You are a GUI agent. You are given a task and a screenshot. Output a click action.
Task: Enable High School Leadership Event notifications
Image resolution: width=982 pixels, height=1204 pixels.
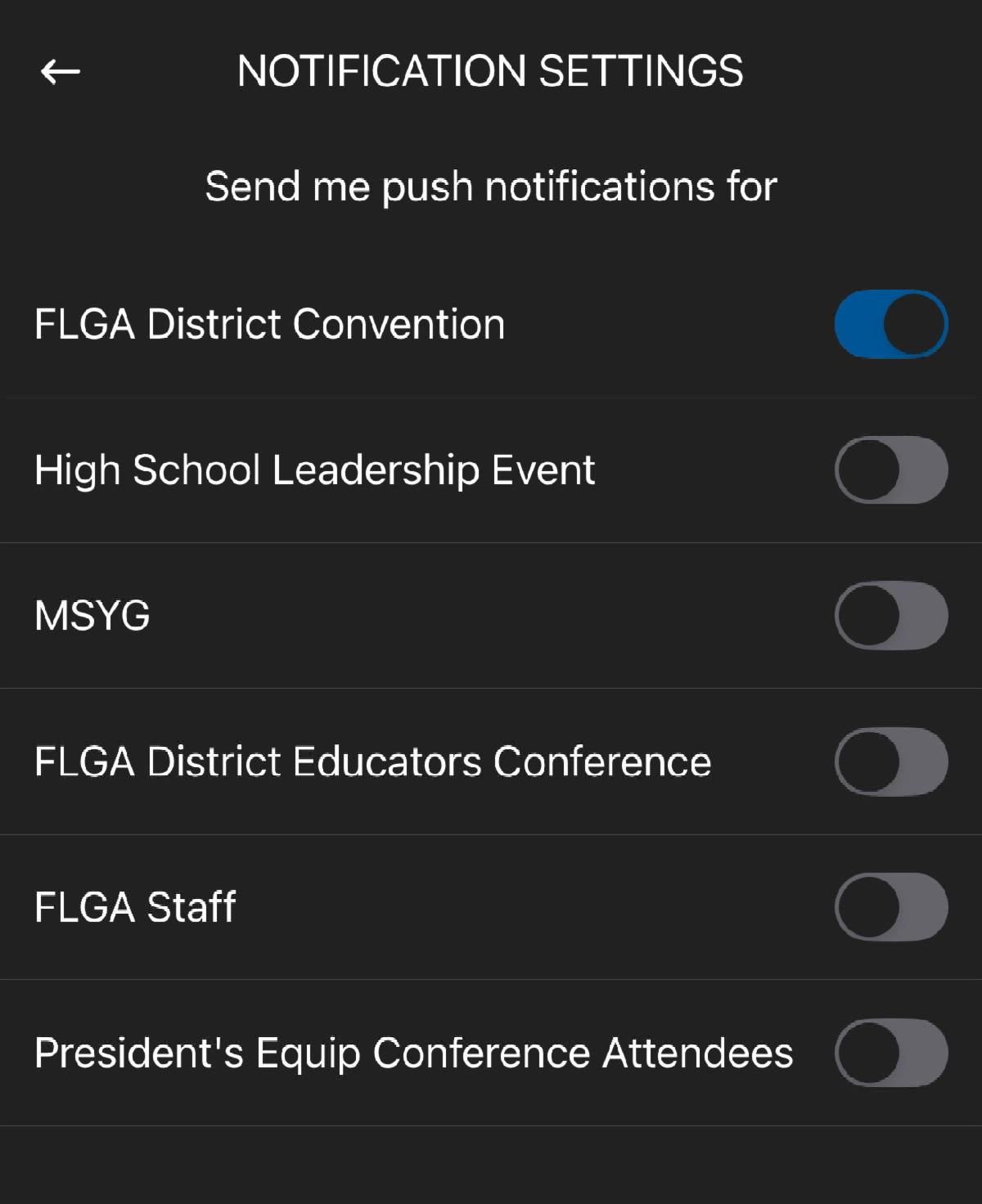[890, 469]
